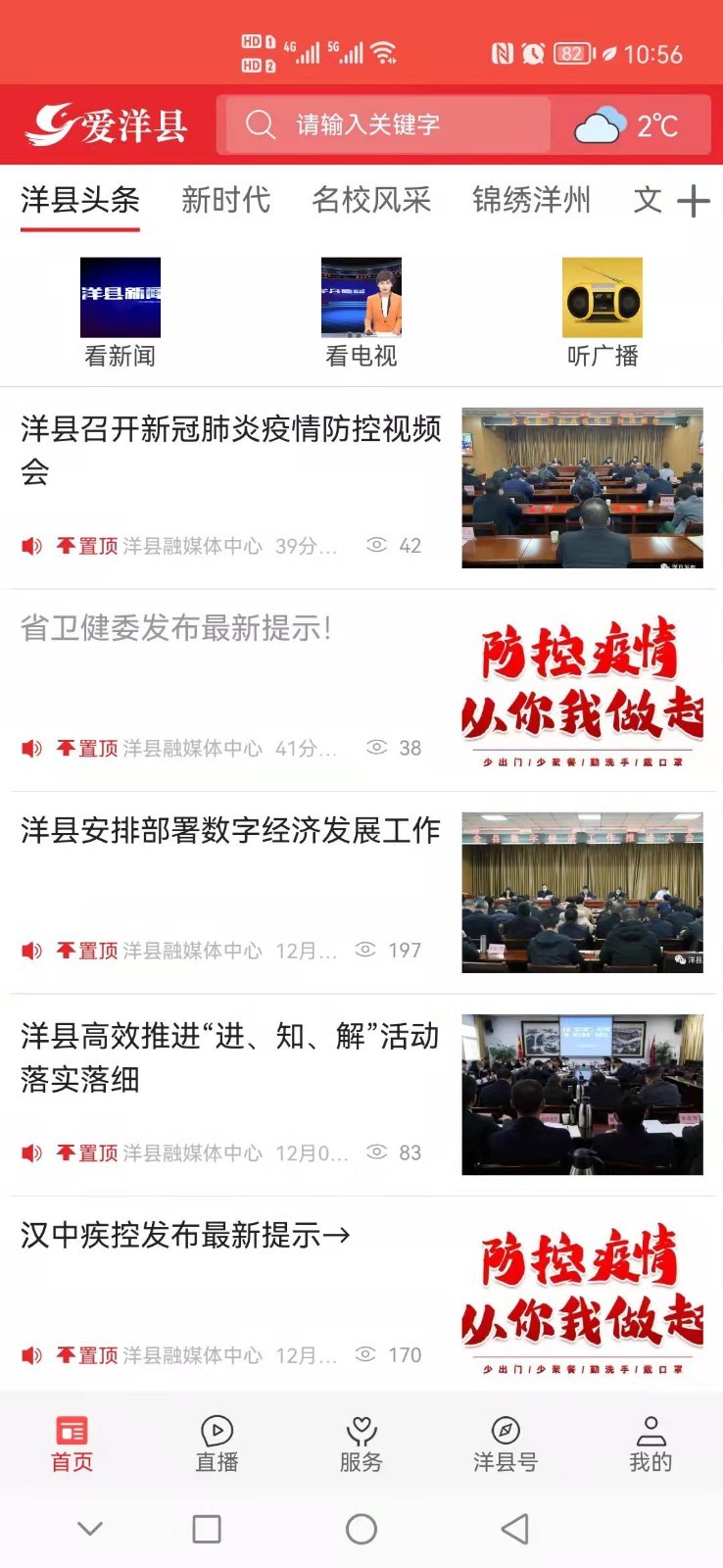Add channels with the plus icon
Image resolution: width=723 pixels, height=1568 pixels.
[693, 201]
